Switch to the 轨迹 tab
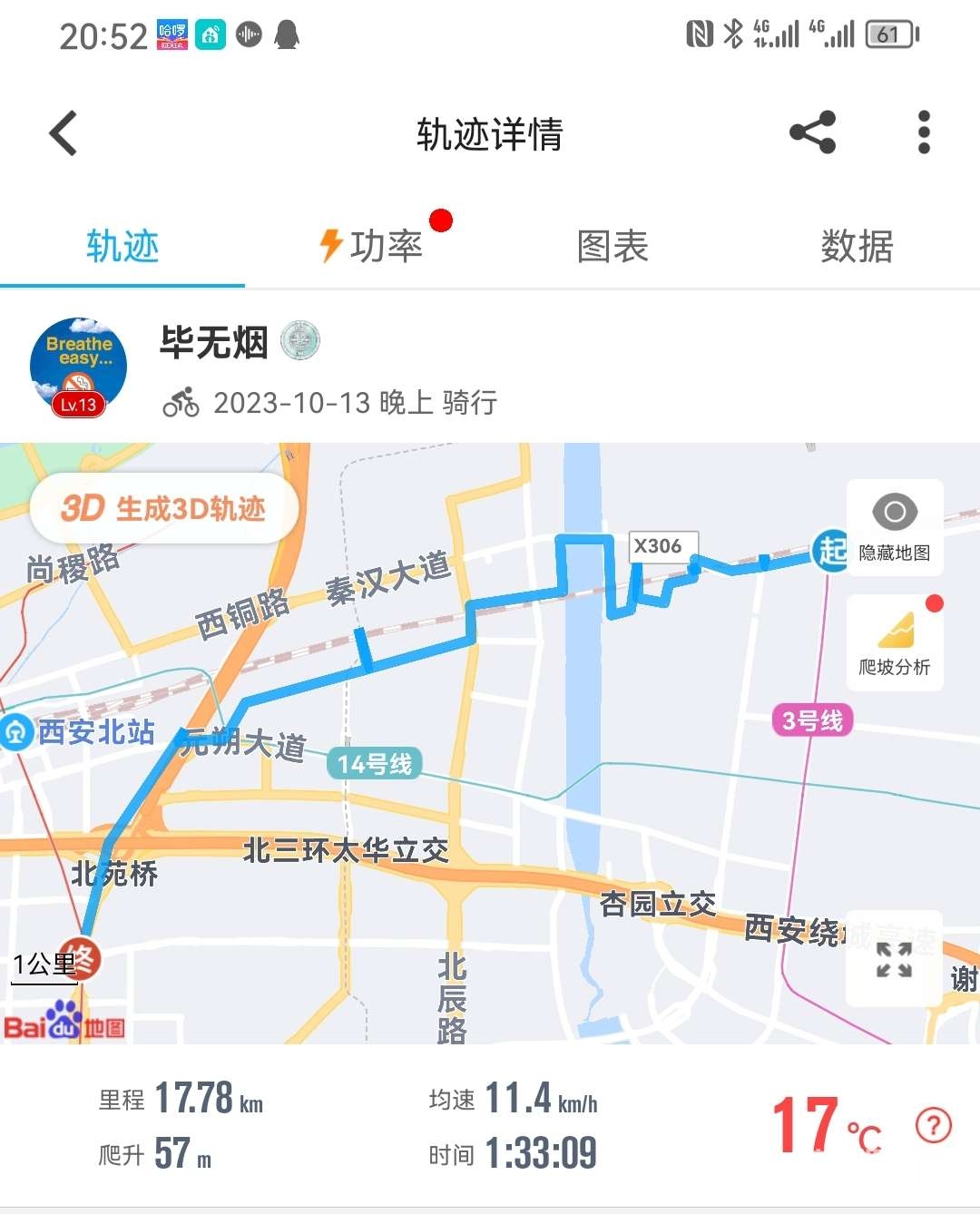 click(x=122, y=246)
